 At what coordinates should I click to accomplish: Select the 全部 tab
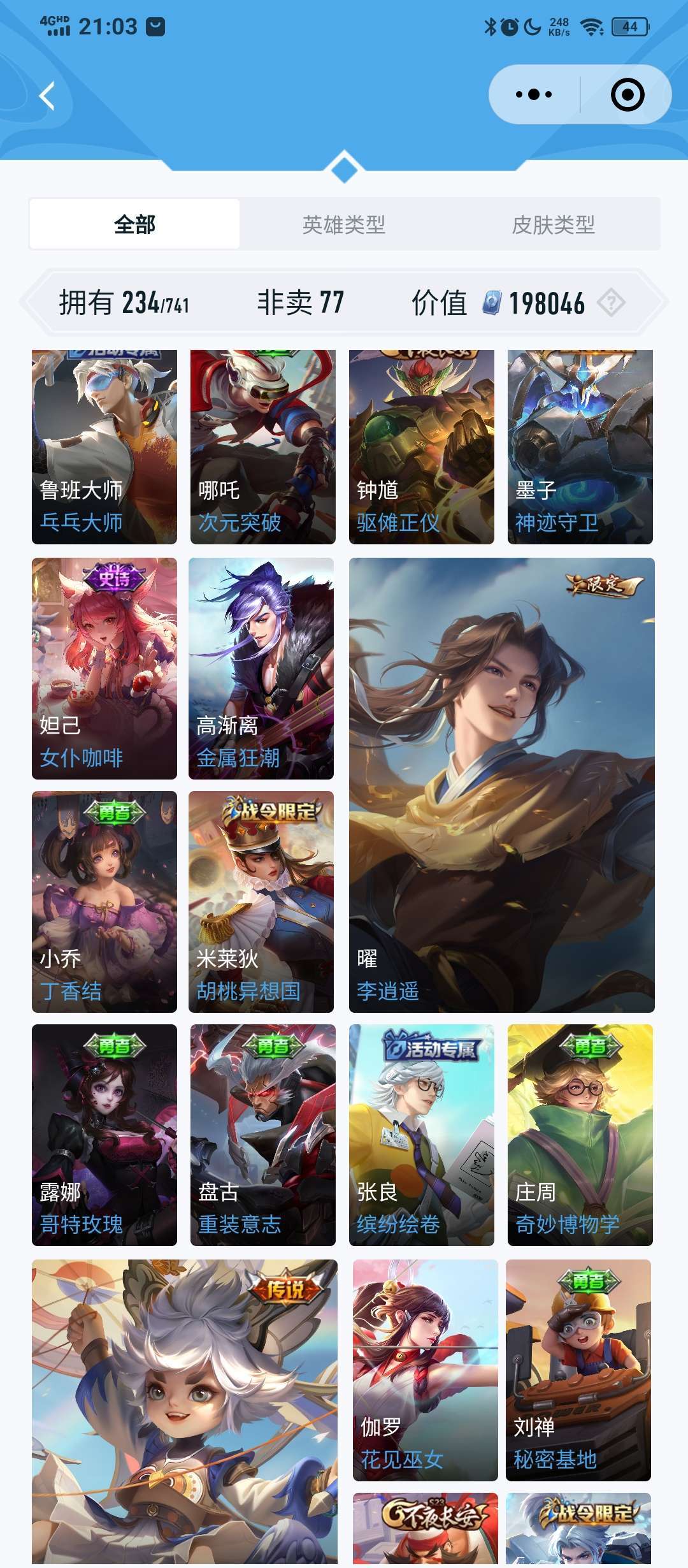134,224
